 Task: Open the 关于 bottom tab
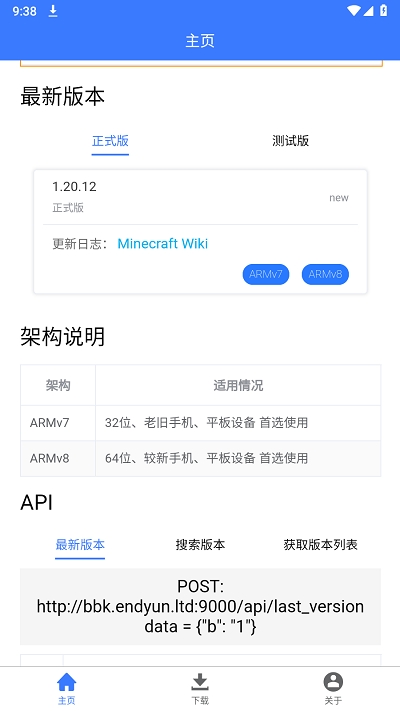[333, 689]
